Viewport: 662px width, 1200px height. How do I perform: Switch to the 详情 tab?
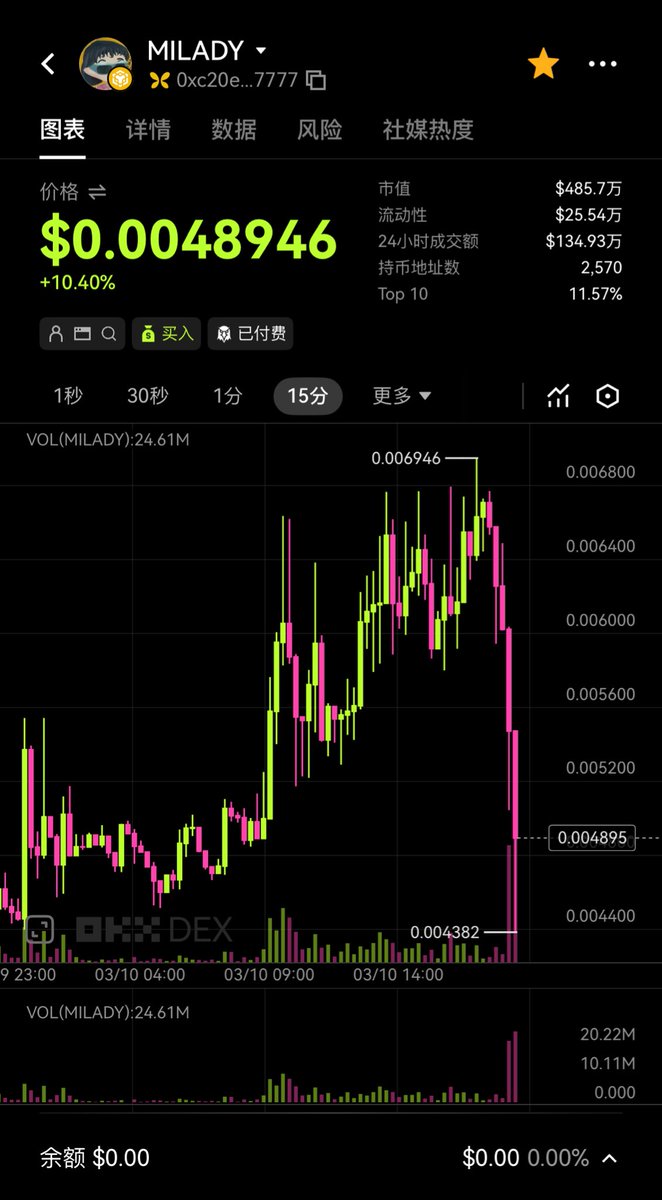point(148,129)
